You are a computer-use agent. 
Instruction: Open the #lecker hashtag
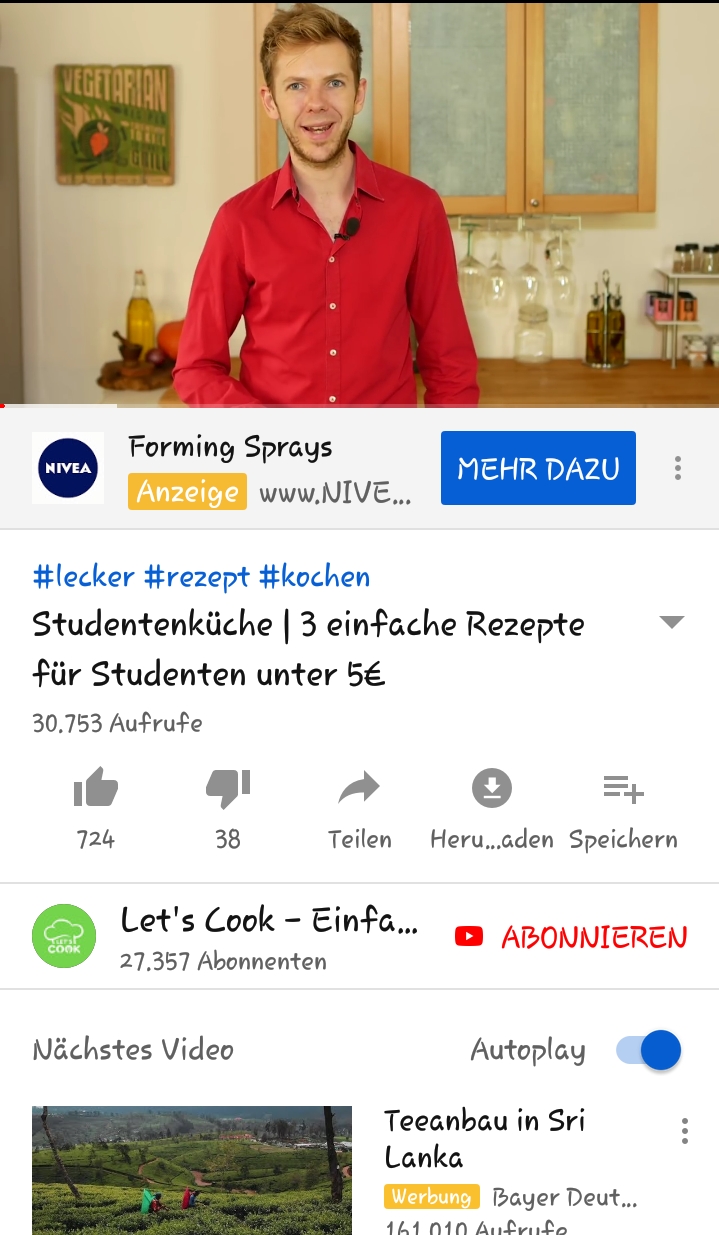tap(83, 577)
